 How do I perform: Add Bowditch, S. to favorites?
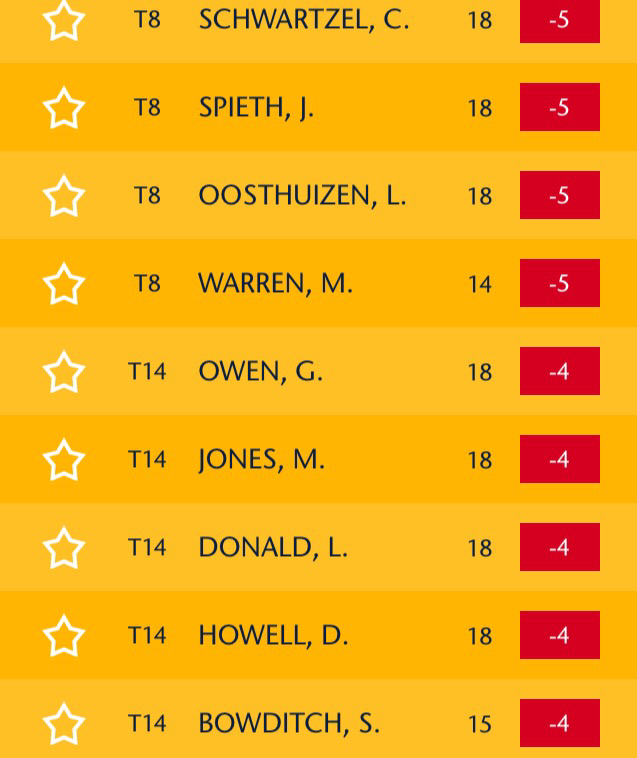coord(64,723)
